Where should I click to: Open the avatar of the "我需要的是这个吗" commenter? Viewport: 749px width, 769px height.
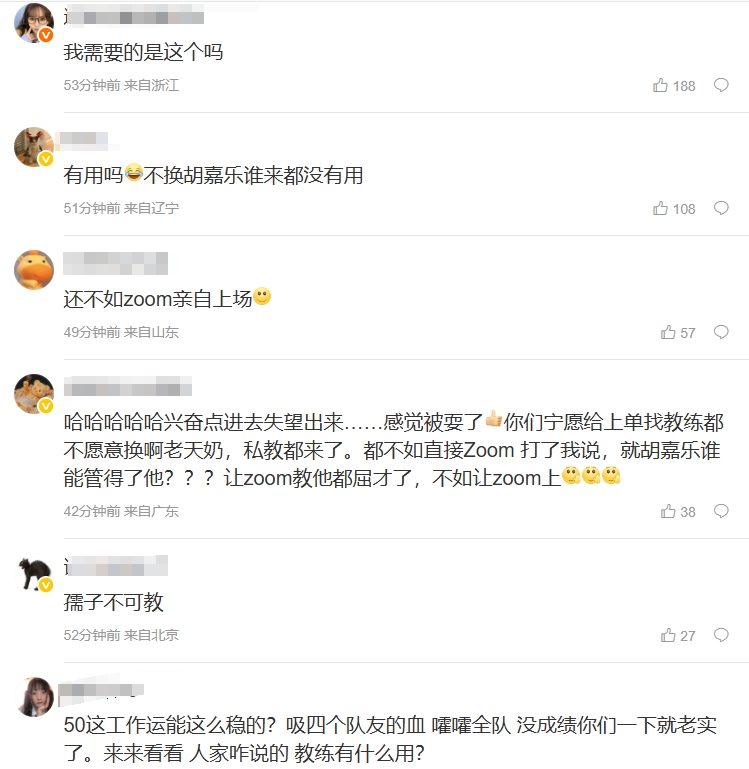coord(33,22)
